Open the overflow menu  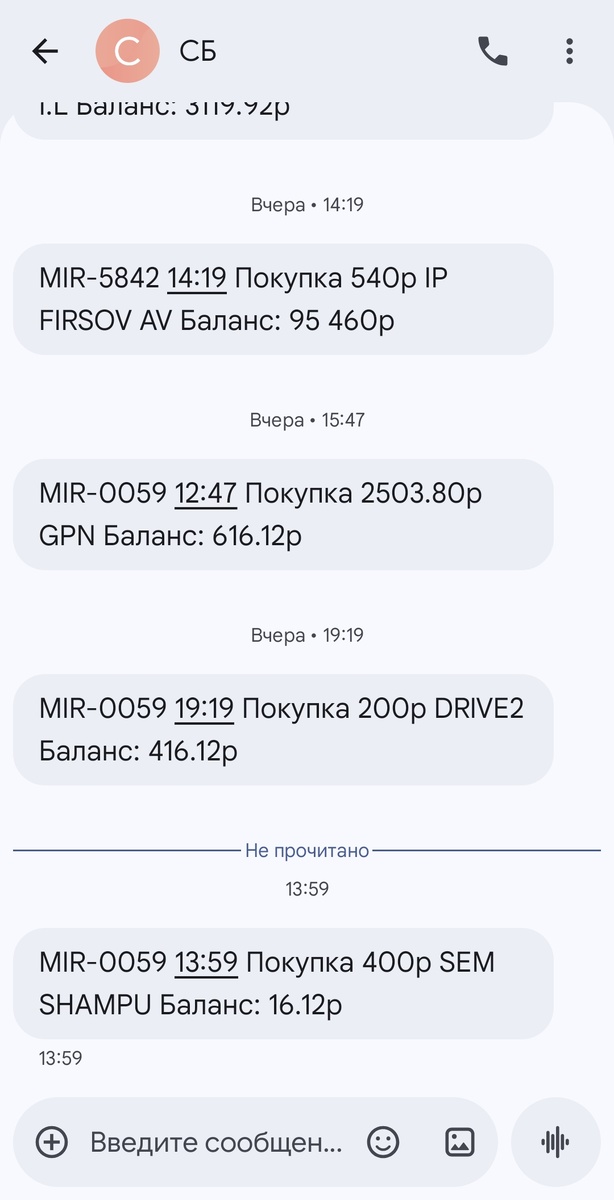pos(569,52)
